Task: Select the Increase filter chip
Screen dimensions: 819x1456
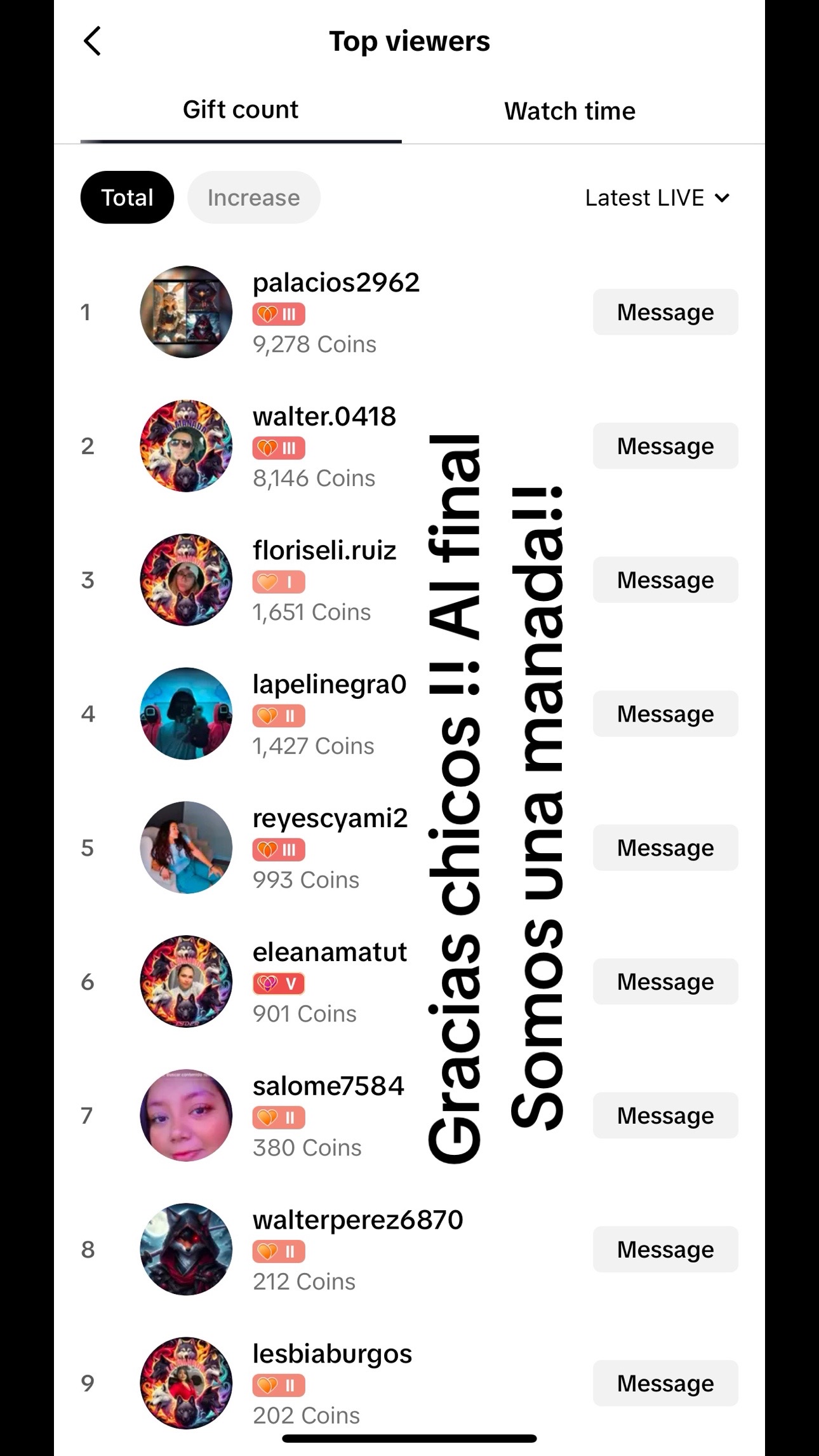Action: 254,198
